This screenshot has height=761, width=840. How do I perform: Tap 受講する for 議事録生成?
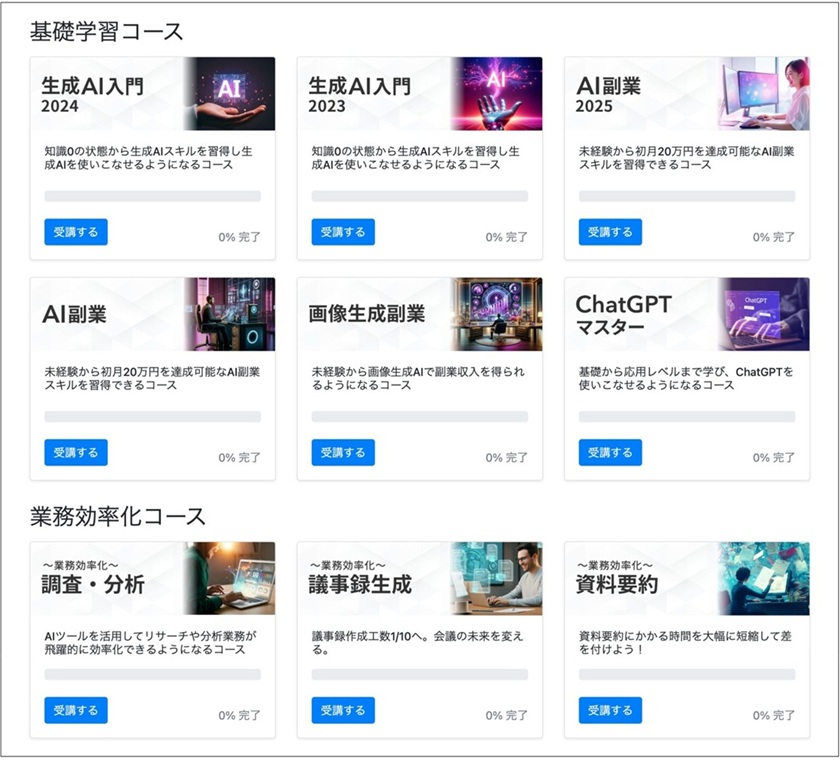[342, 710]
